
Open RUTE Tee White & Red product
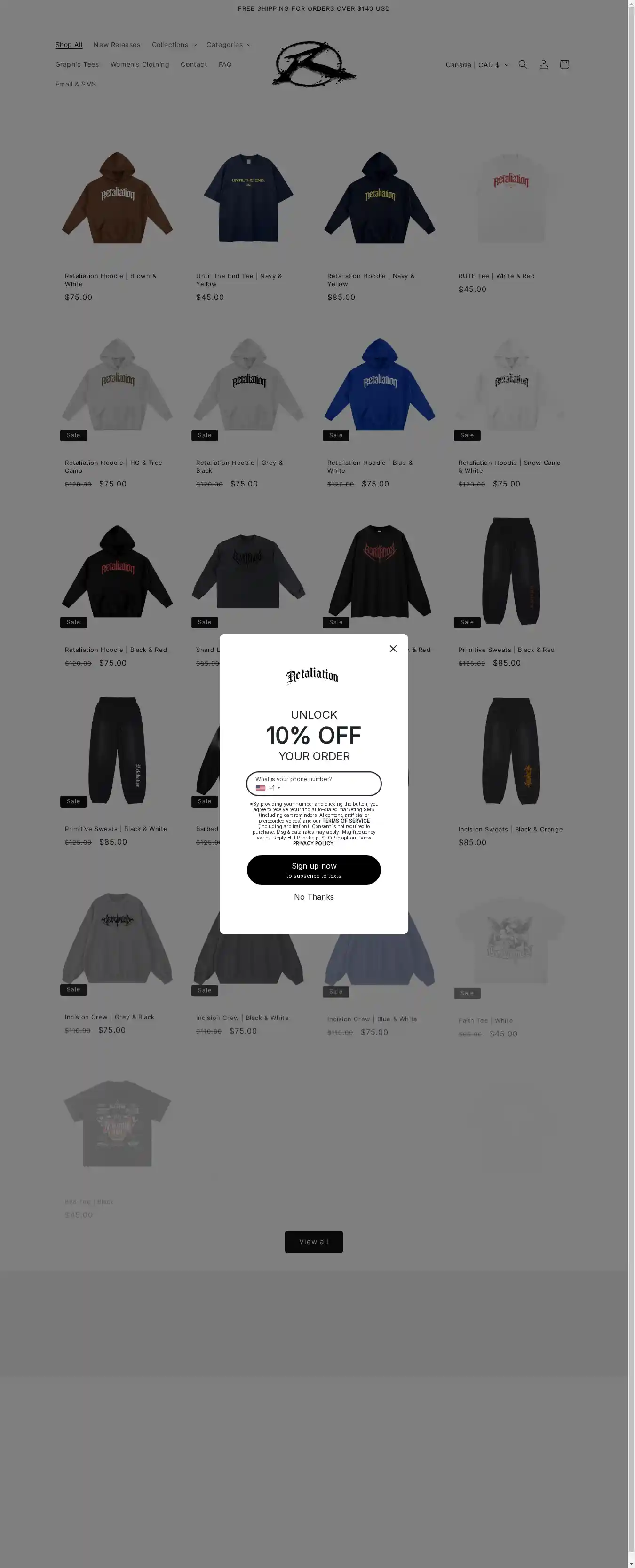pyautogui.click(x=496, y=276)
